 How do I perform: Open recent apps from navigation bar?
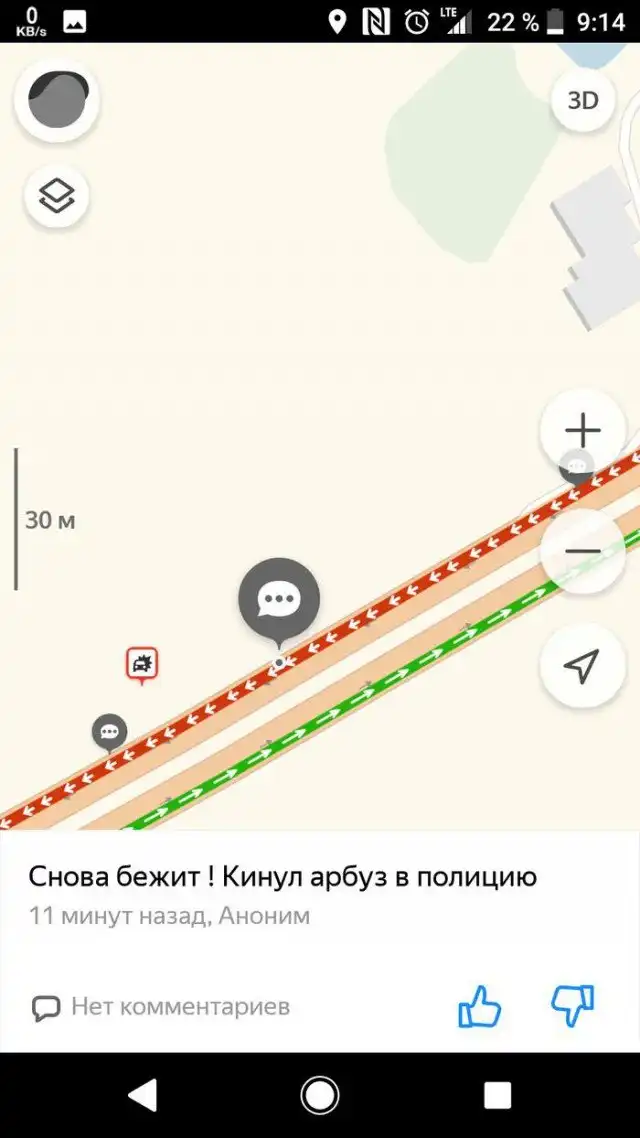tap(497, 1096)
